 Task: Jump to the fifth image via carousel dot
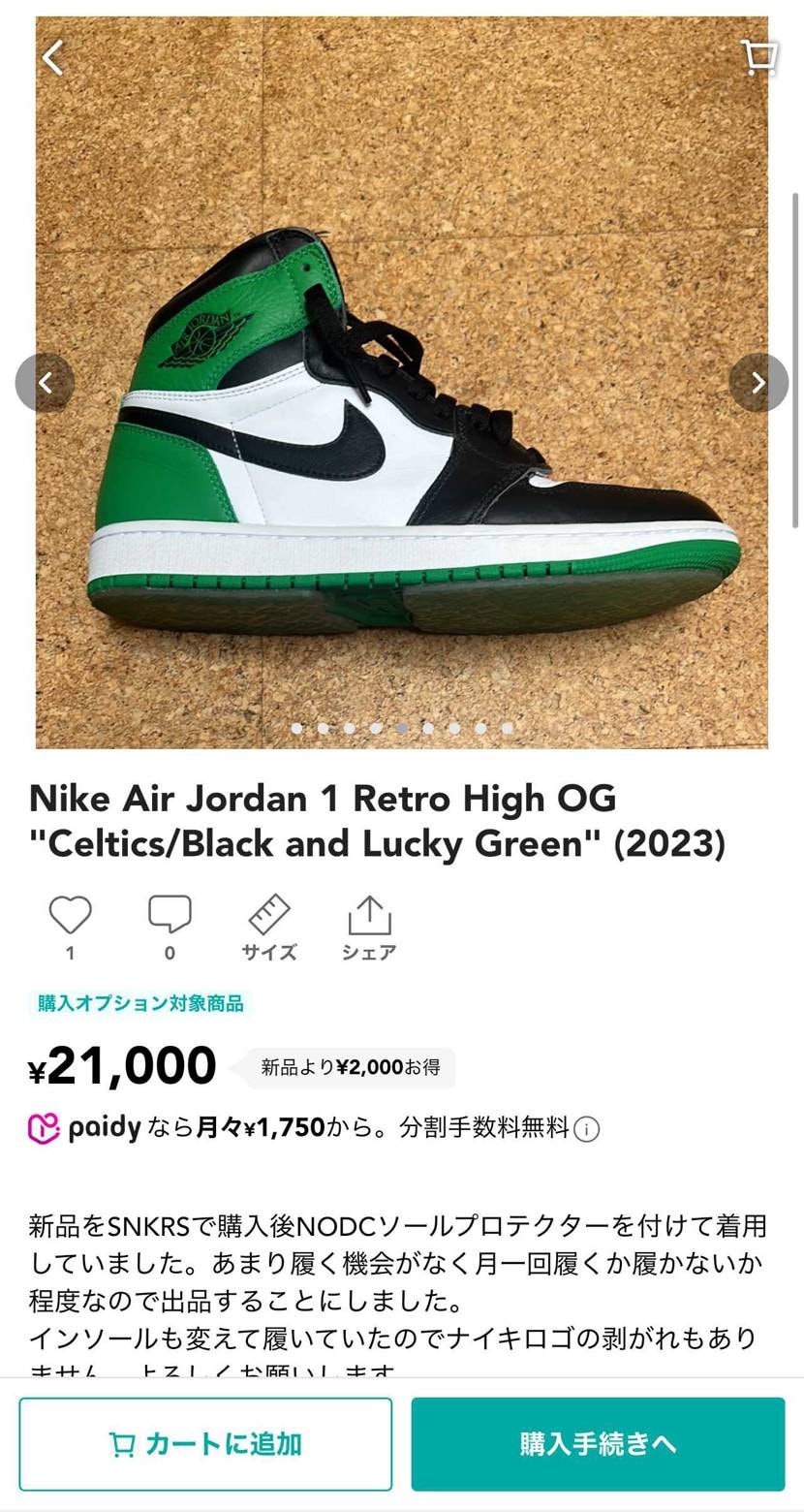(x=401, y=727)
